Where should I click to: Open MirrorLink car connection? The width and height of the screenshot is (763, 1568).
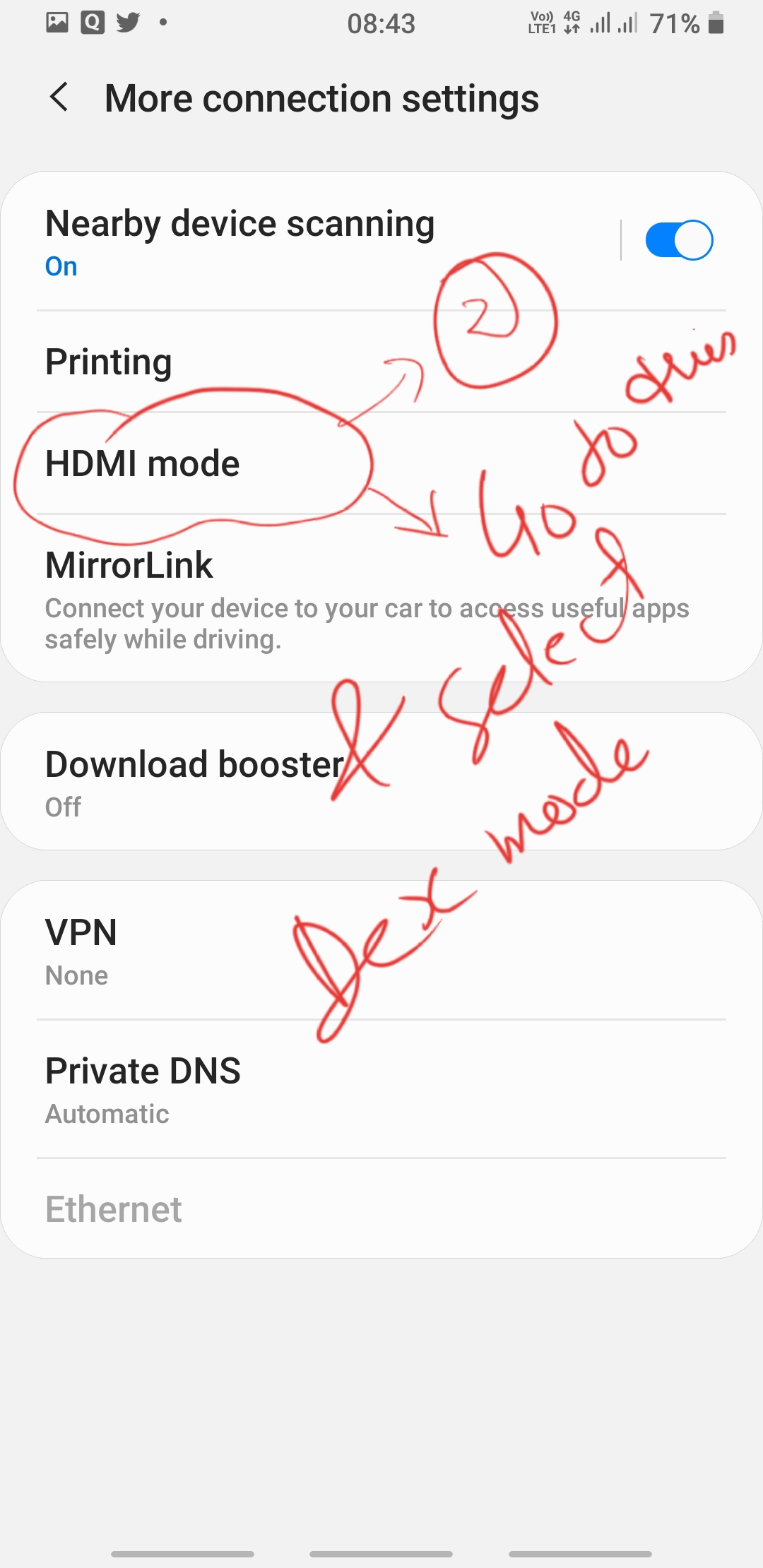[x=381, y=598]
